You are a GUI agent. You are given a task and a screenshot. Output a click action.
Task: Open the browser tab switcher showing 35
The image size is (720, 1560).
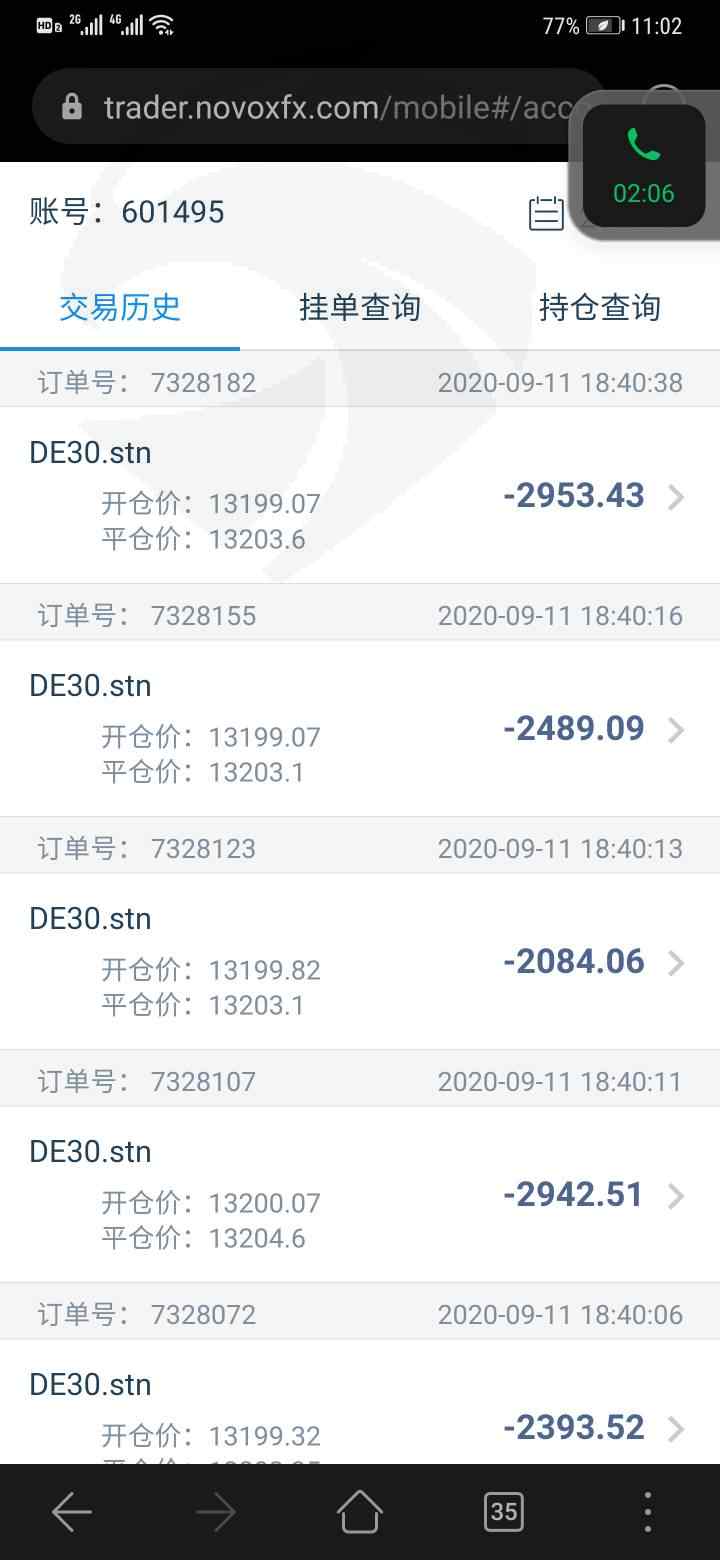(x=504, y=1512)
